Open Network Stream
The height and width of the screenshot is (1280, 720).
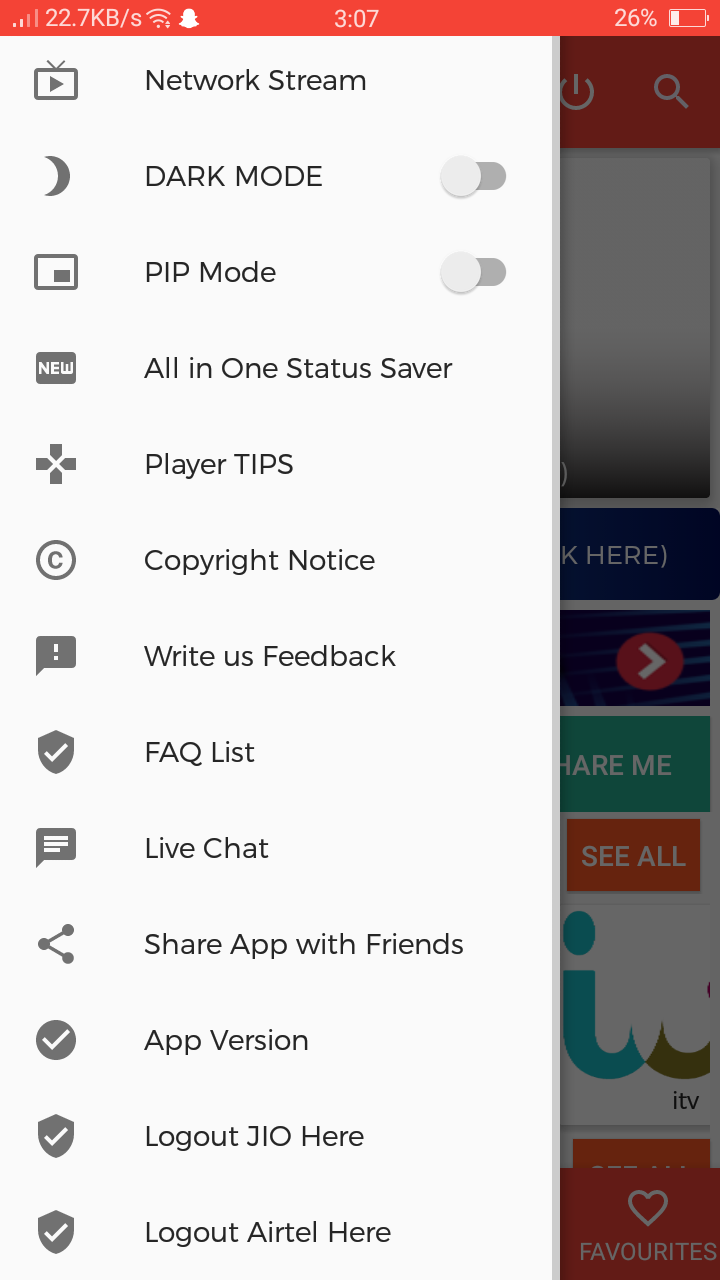[255, 81]
